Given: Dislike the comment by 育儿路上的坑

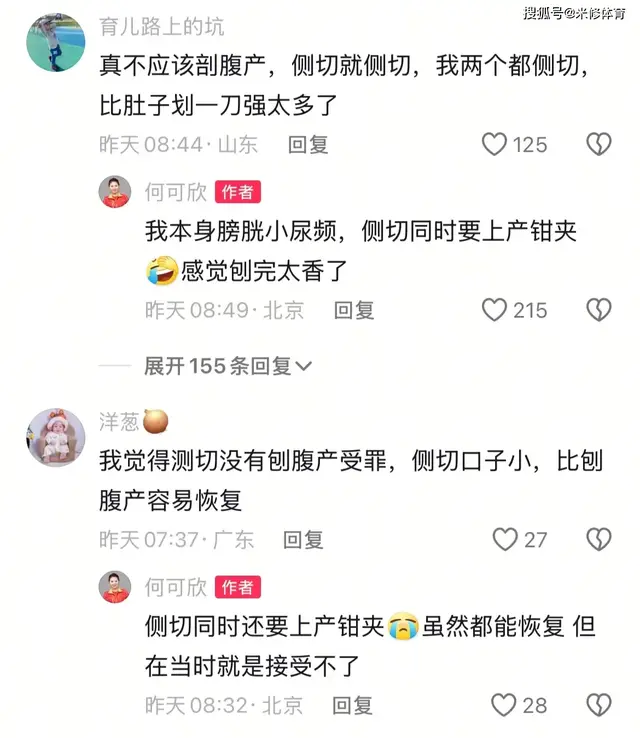Looking at the screenshot, I should pyautogui.click(x=598, y=145).
